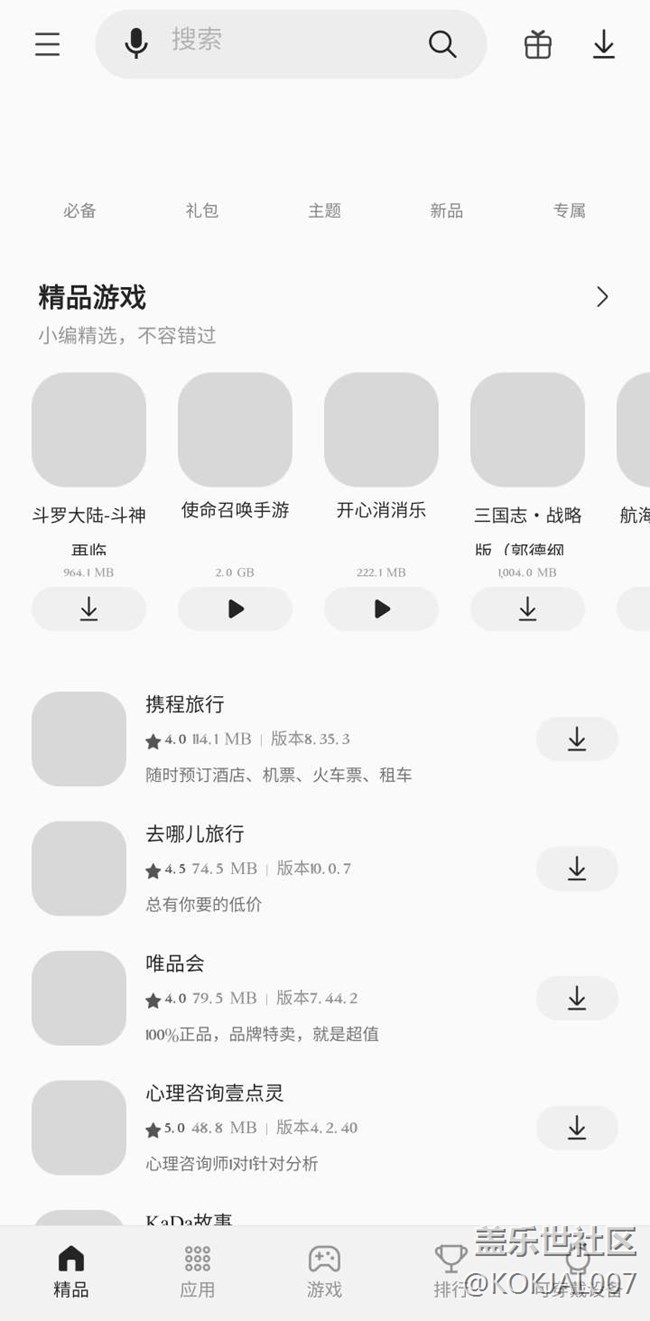Tap the magnifier search icon
The image size is (650, 1321).
(x=442, y=44)
